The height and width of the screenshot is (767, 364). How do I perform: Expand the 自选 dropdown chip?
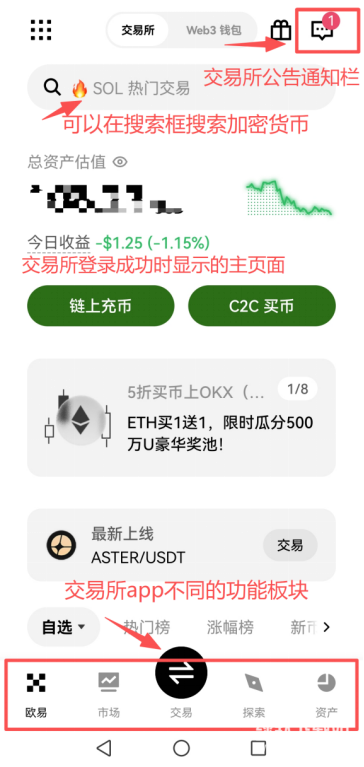(x=64, y=627)
